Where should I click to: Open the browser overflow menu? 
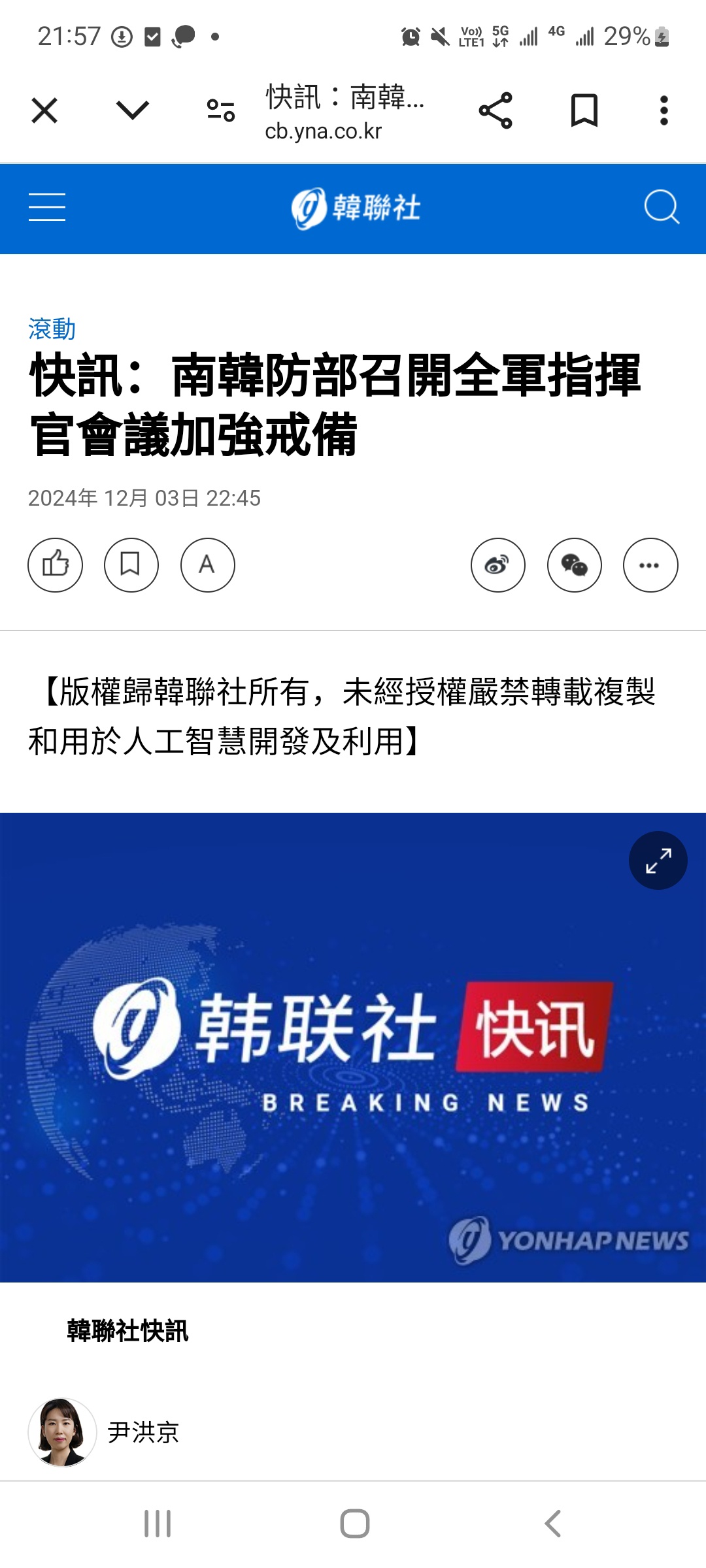pyautogui.click(x=664, y=110)
